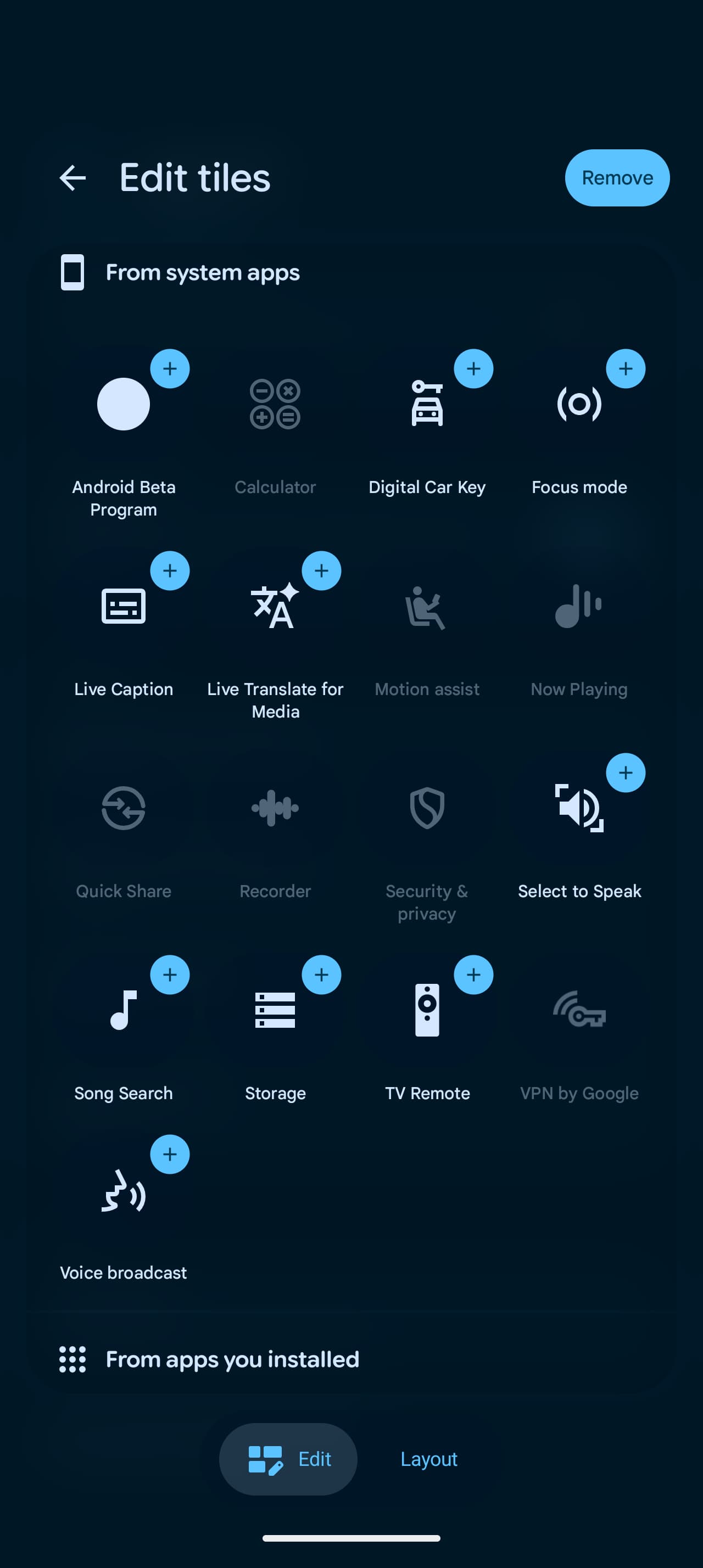Add the Android Beta Program tile
This screenshot has height=1568, width=703.
tap(170, 369)
